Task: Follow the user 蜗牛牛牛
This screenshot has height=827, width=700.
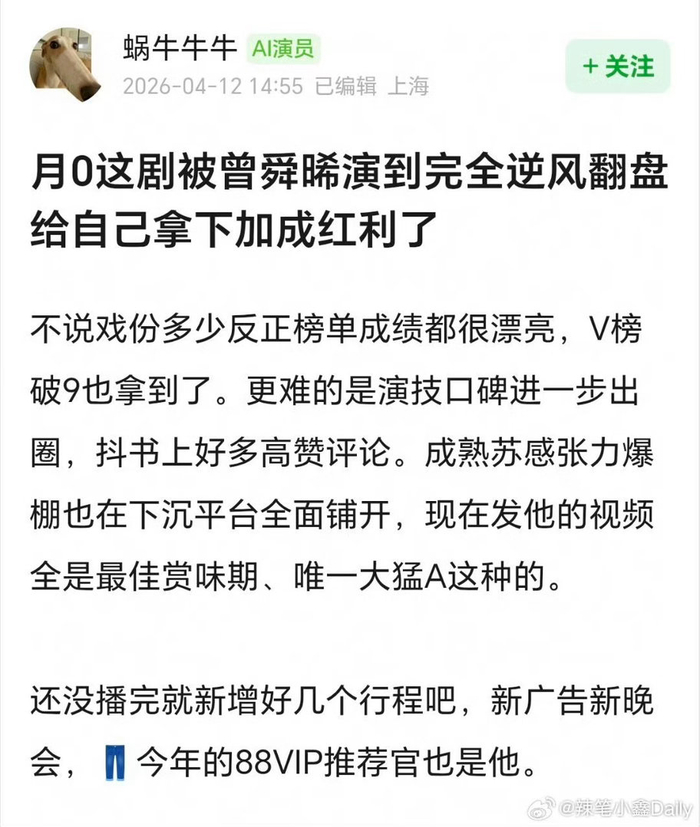Action: pyautogui.click(x=618, y=67)
